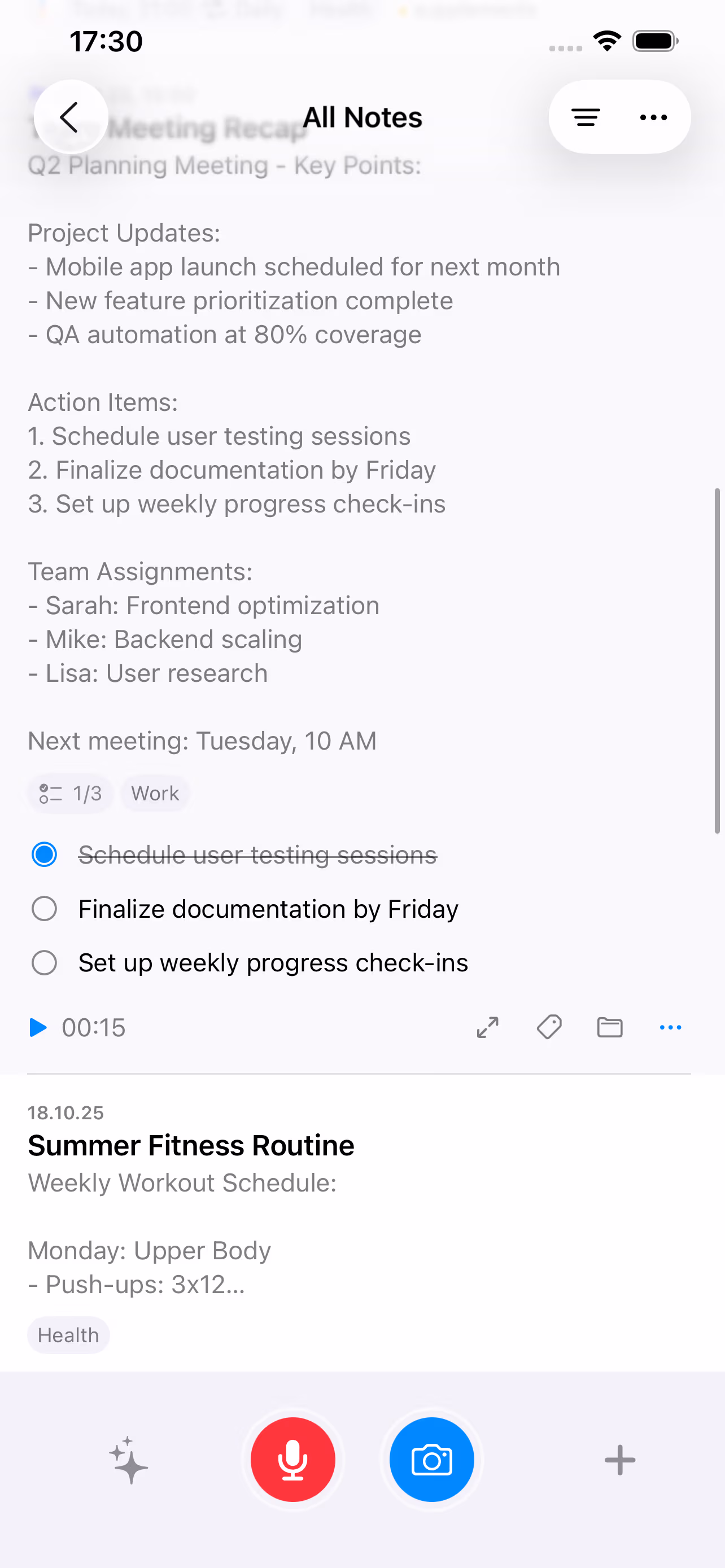Move the note using the folder icon

[x=609, y=1027]
